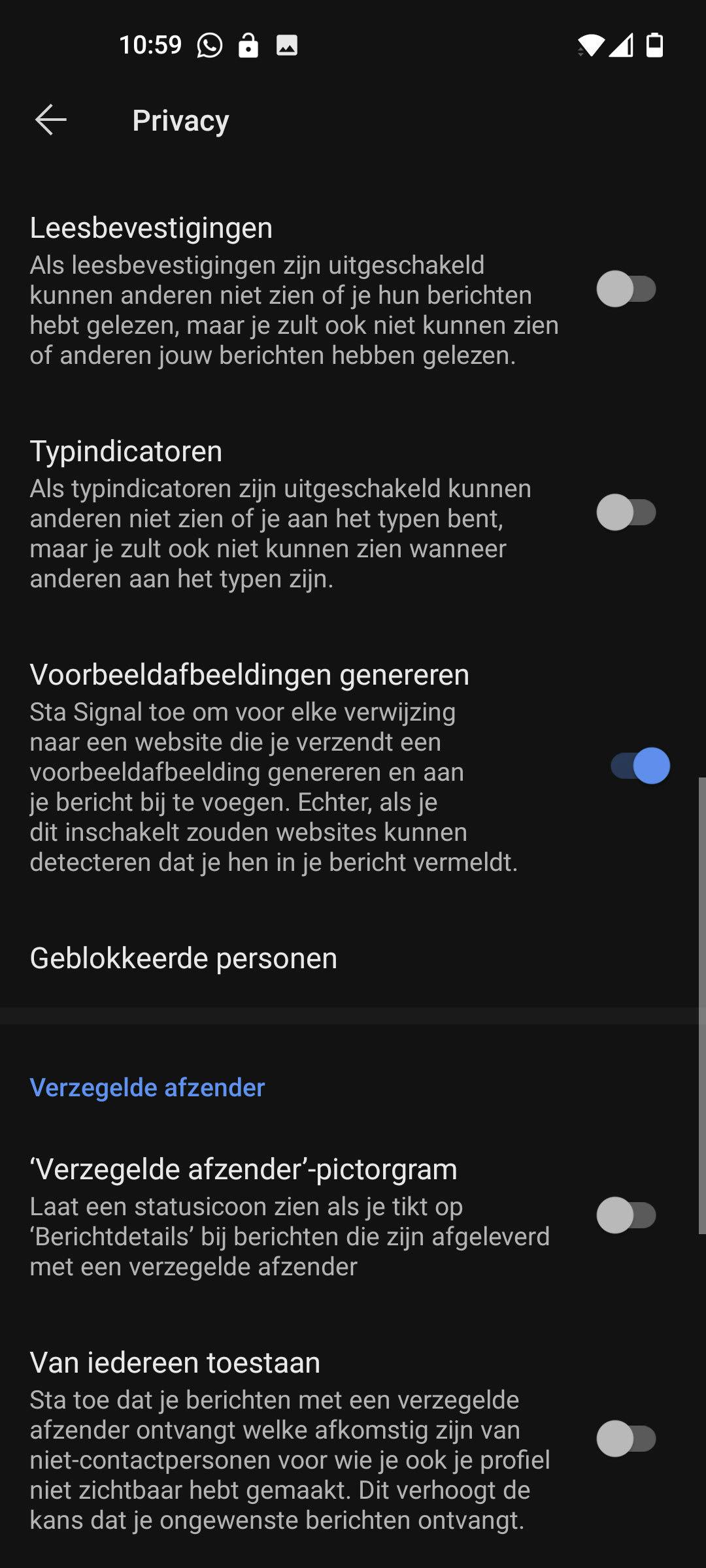Enable the Leesbevestigingen switch
Viewport: 706px width, 1568px height.
pos(626,289)
